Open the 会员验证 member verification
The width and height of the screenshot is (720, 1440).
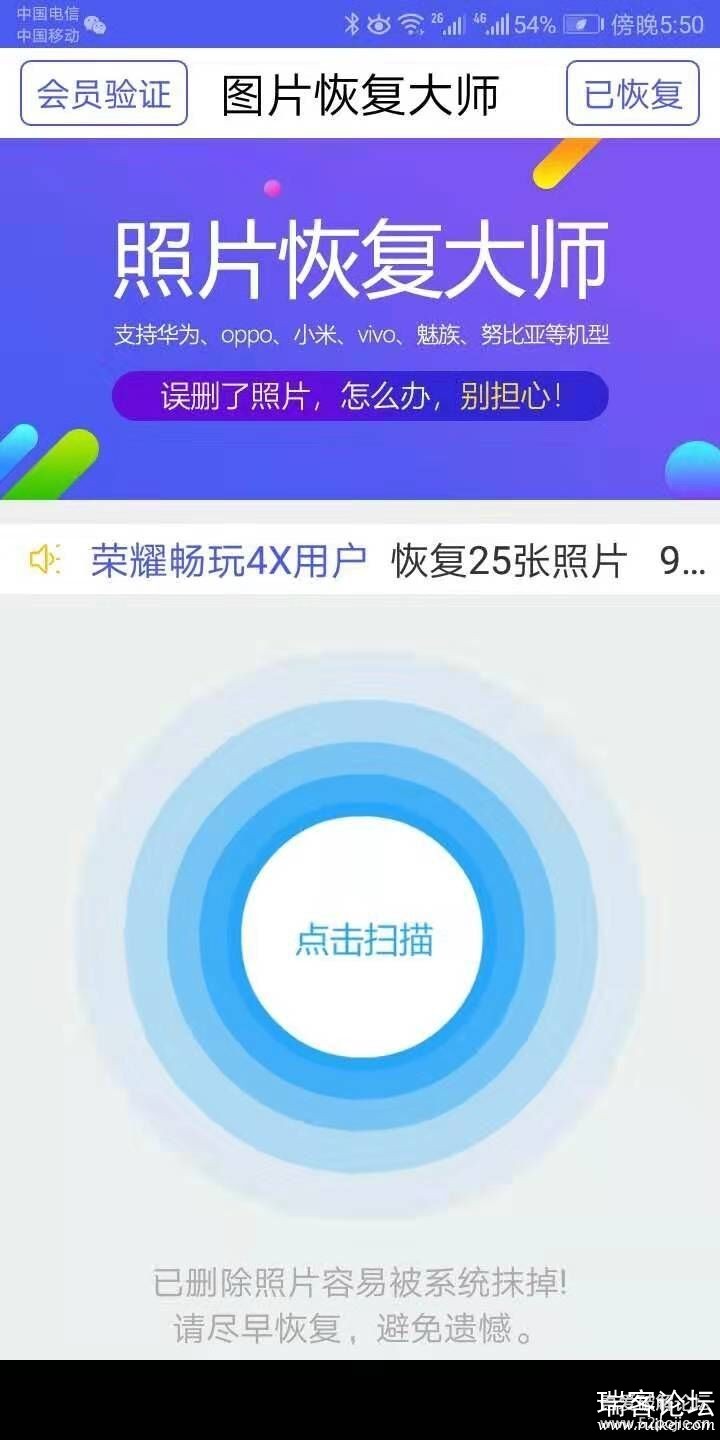point(104,94)
